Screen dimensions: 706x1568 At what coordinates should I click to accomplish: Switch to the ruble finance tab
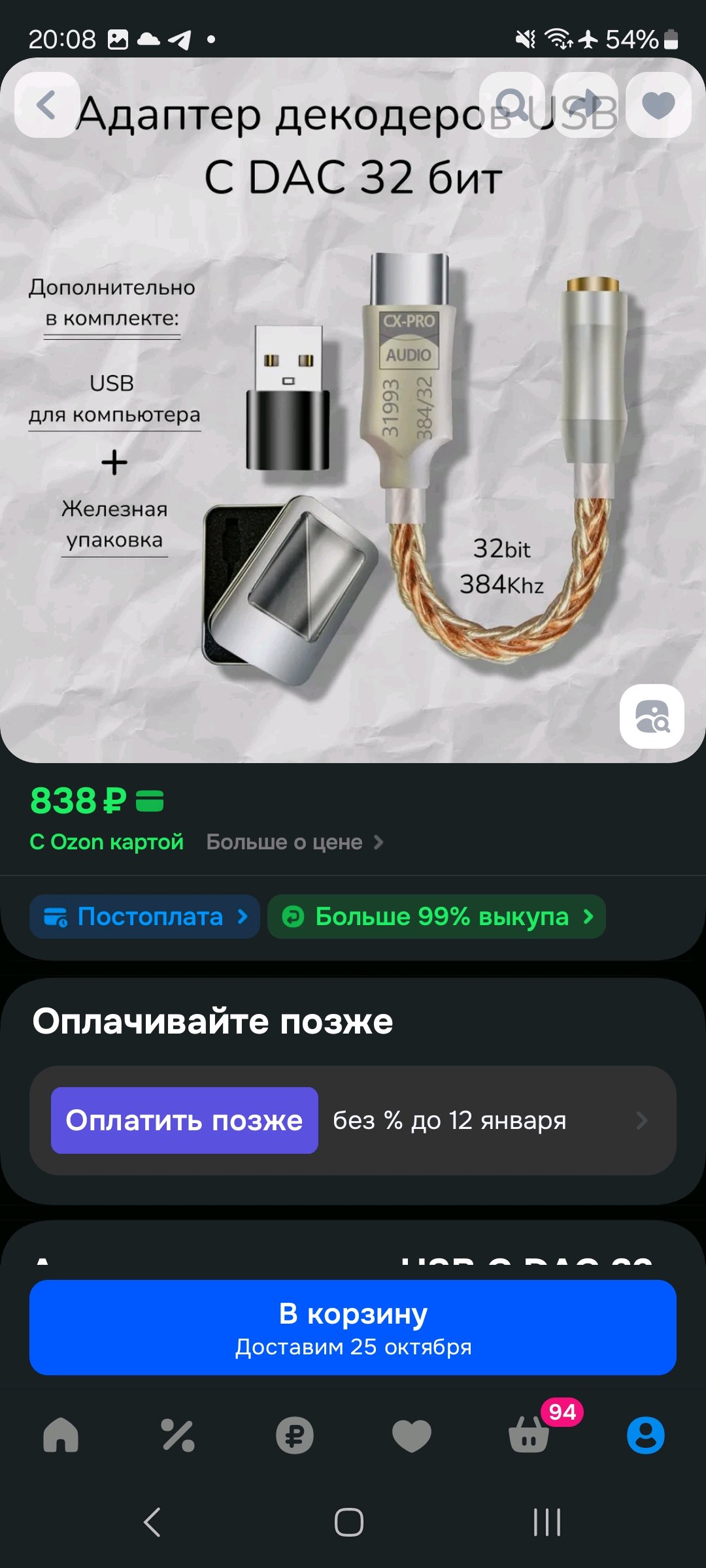point(295,1435)
